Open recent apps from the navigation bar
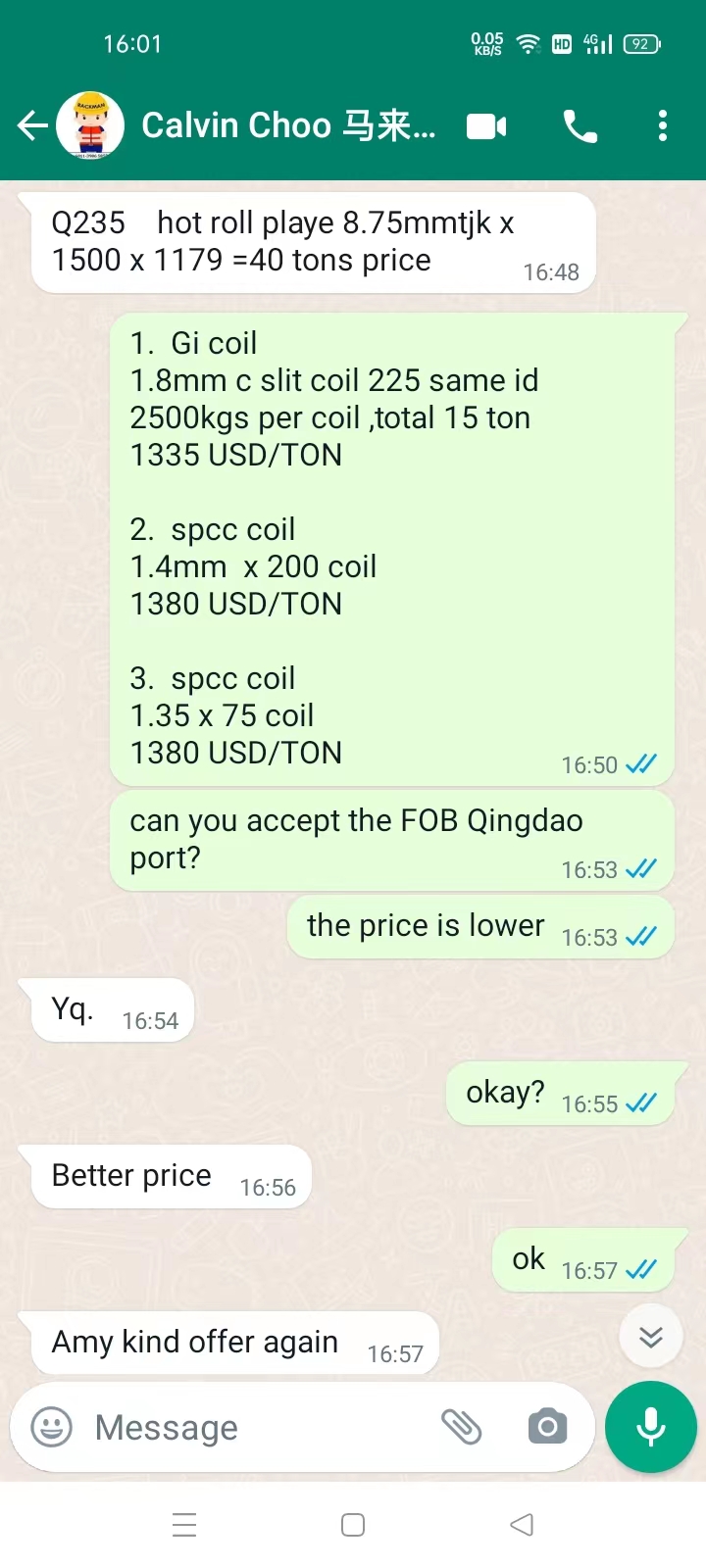Screen dimensions: 706x1568 tap(184, 1525)
